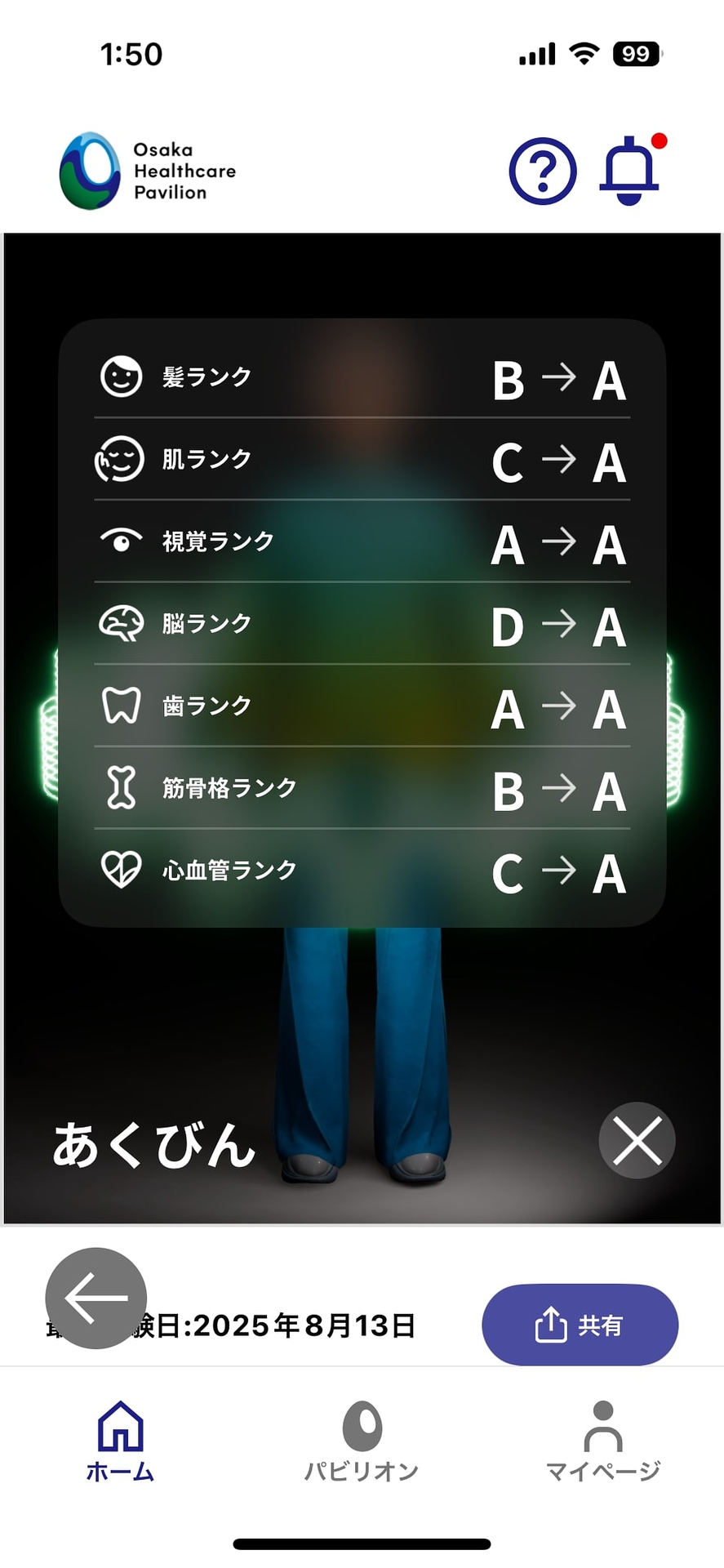The height and width of the screenshot is (1568, 724).
Task: Open the notifications bell
Action: tap(630, 171)
